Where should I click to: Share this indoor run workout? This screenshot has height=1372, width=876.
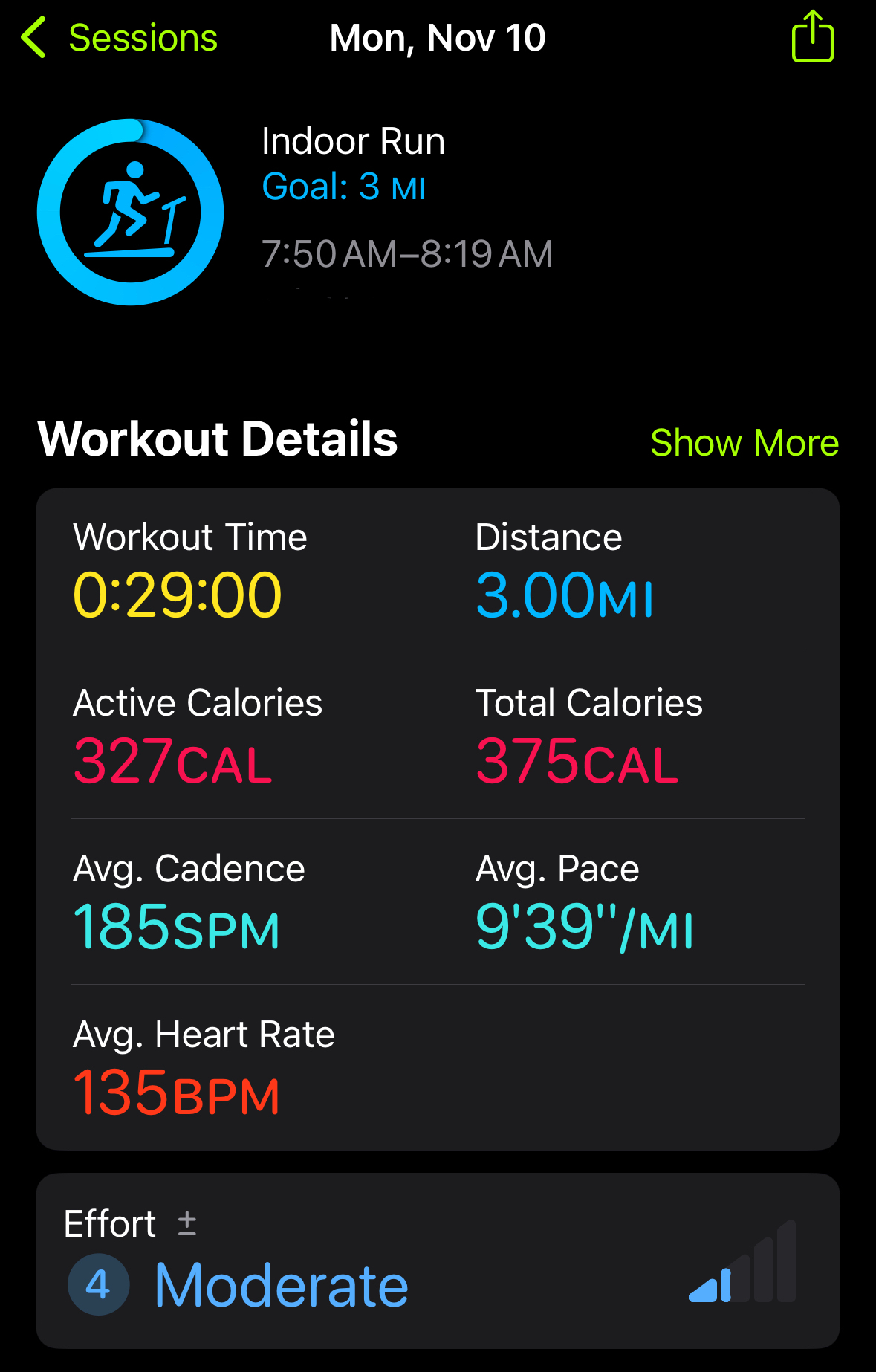[812, 37]
